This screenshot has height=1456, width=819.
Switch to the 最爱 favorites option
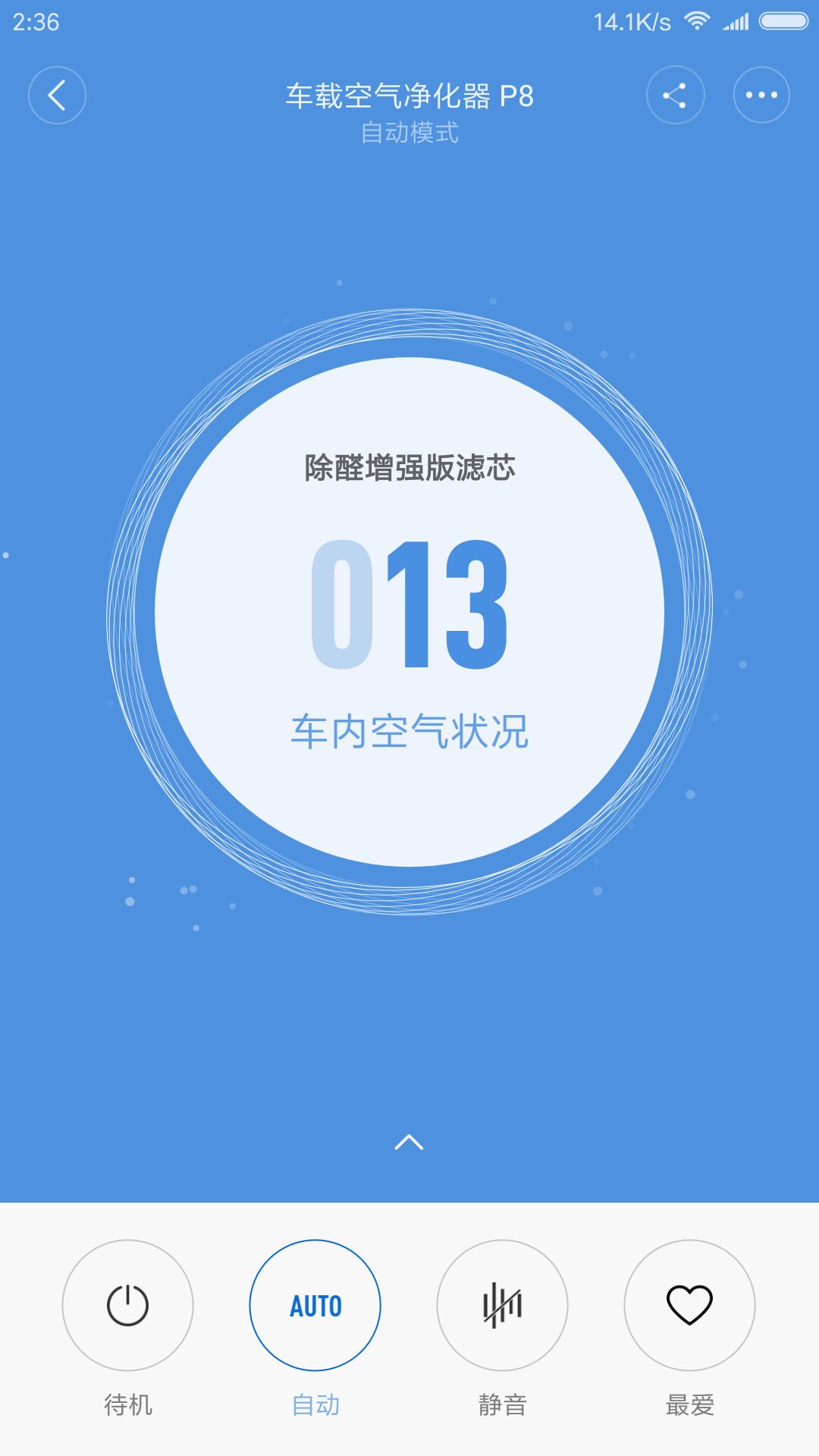pyautogui.click(x=689, y=1404)
